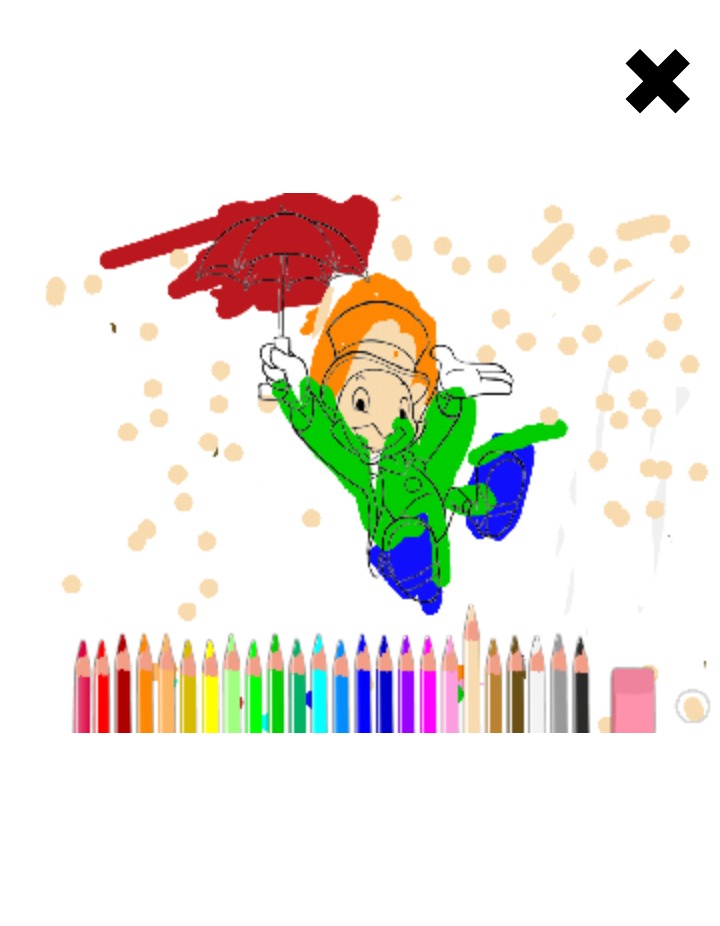Viewport: 720px width, 926px height.
Task: Select the pink pencil
Action: coord(448,690)
